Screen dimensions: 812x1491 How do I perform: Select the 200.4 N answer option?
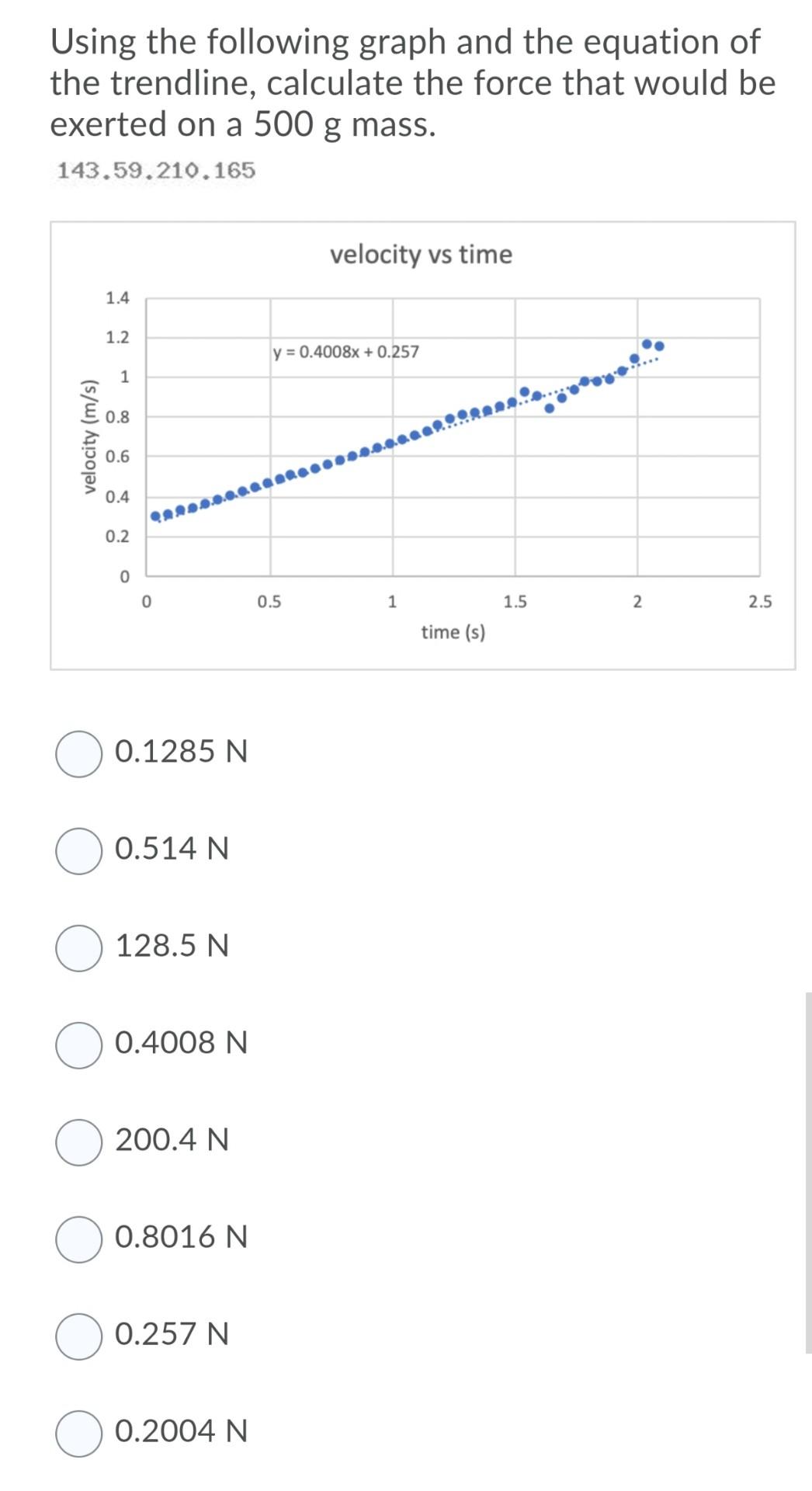78,1142
